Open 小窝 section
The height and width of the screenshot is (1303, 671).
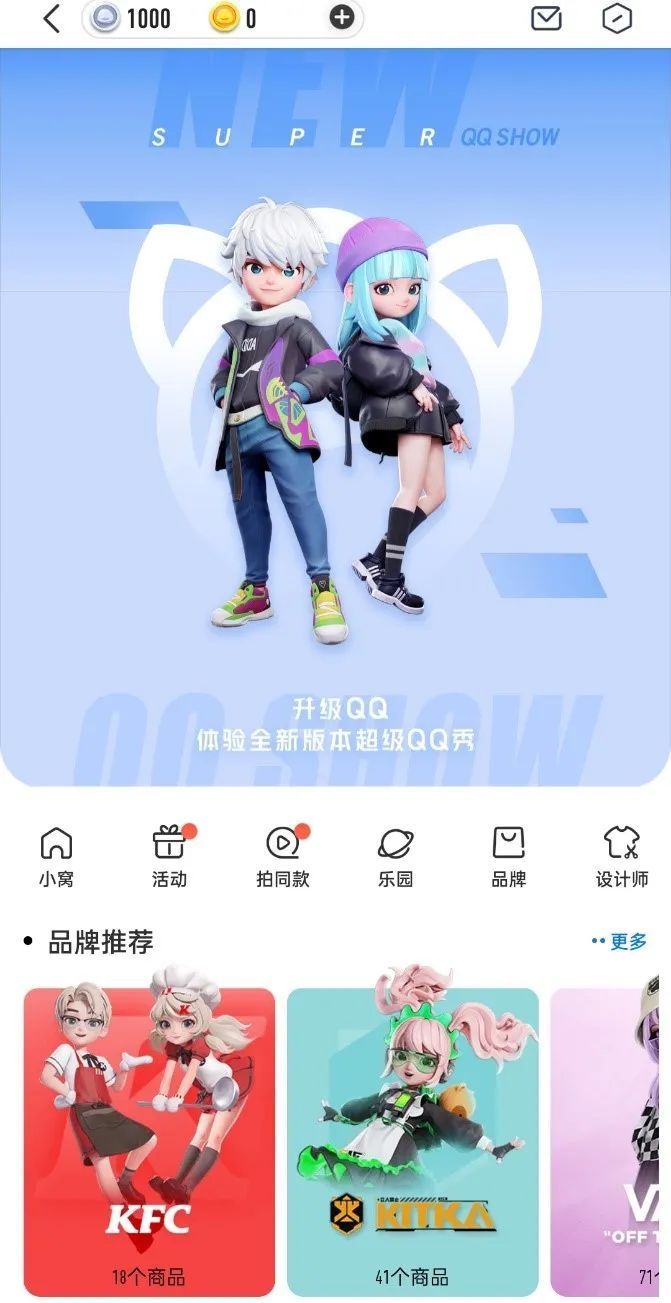coord(56,857)
